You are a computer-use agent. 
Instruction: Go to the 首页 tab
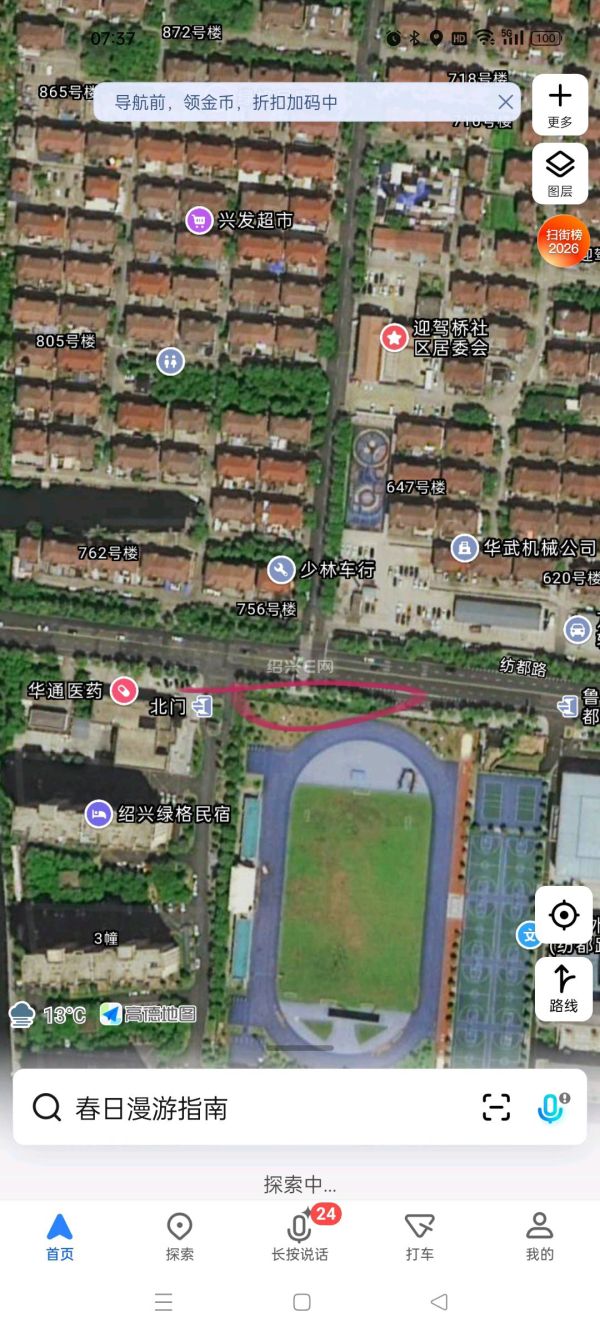pos(60,1236)
